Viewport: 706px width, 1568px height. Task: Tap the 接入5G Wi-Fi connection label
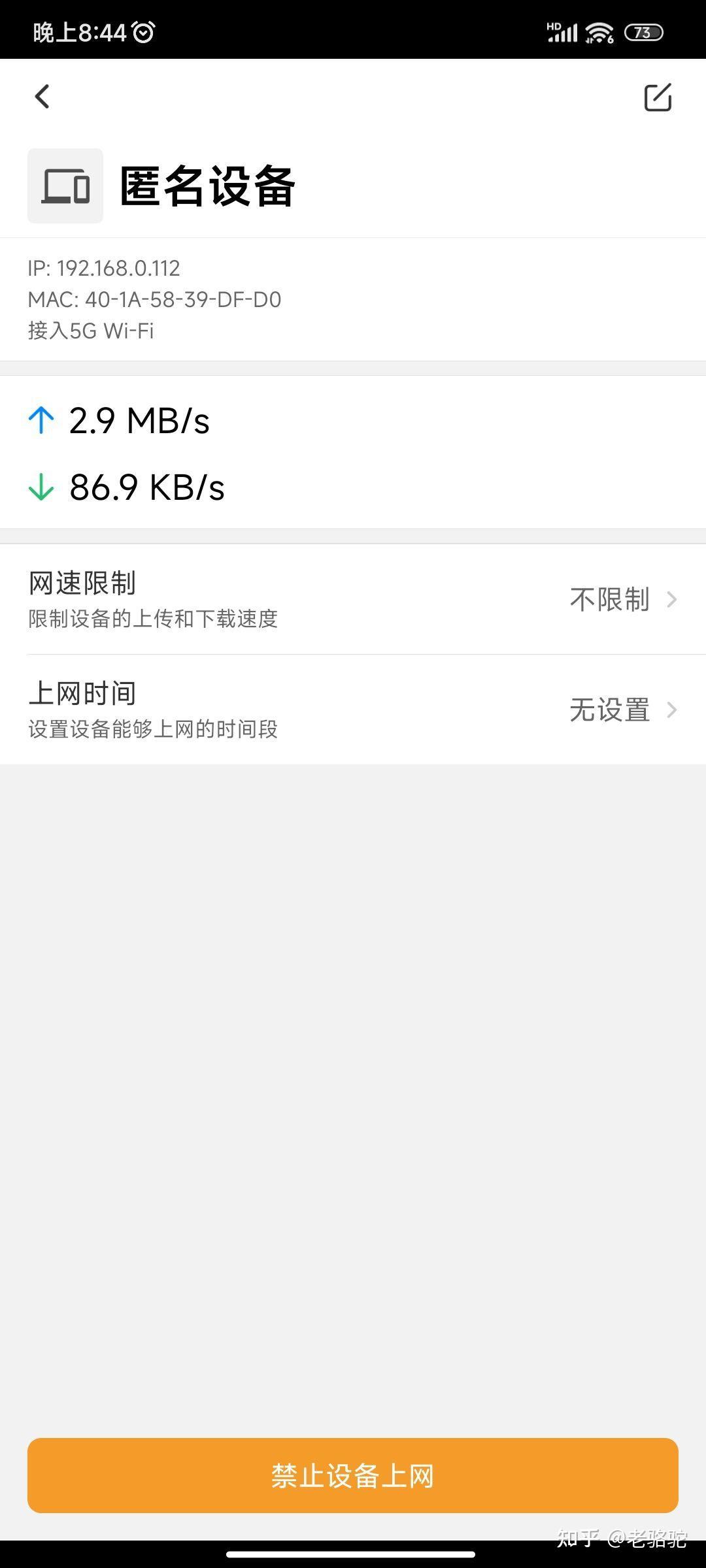[90, 331]
